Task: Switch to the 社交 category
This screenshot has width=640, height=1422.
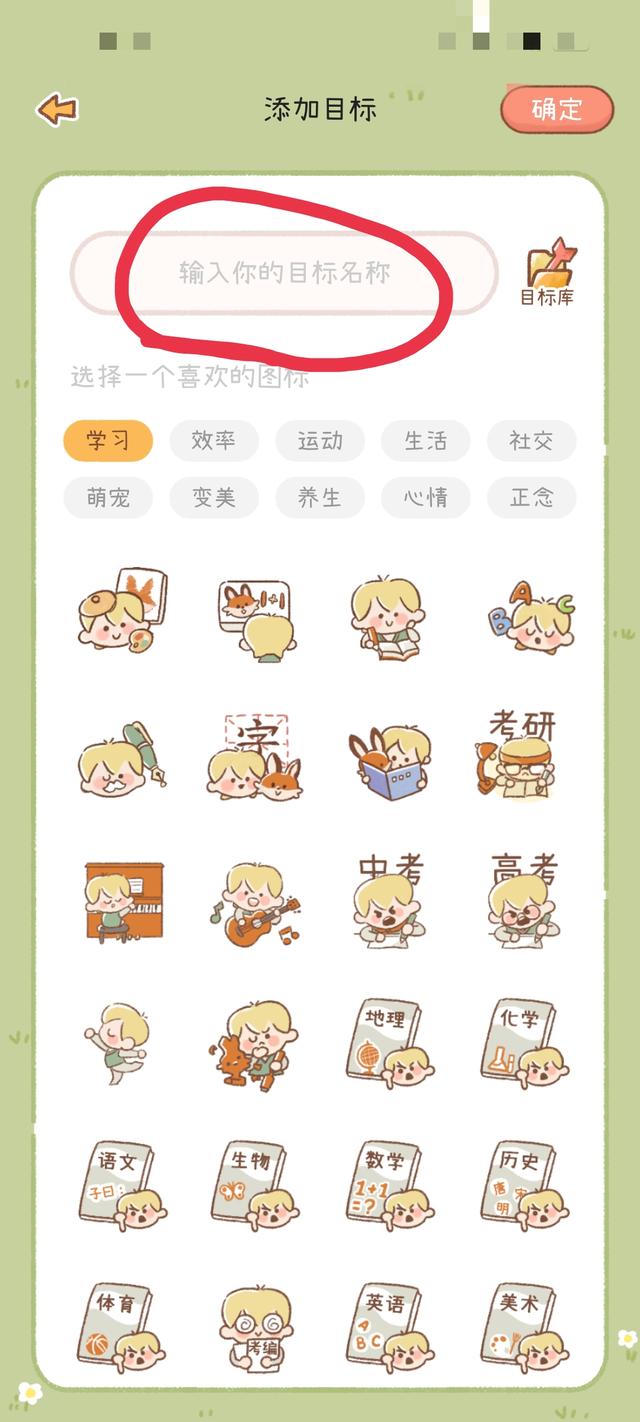Action: [531, 441]
